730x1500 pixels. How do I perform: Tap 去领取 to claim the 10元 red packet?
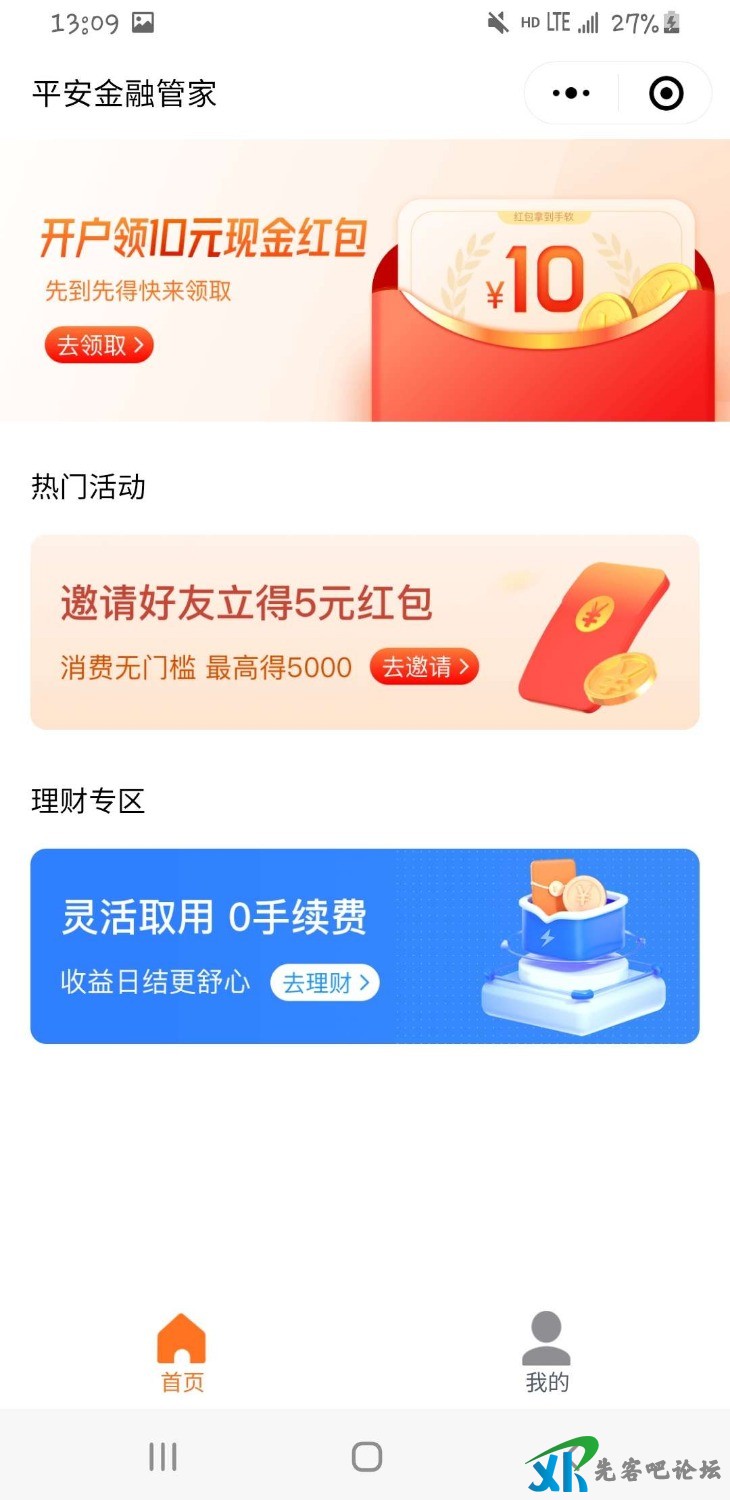tap(98, 344)
